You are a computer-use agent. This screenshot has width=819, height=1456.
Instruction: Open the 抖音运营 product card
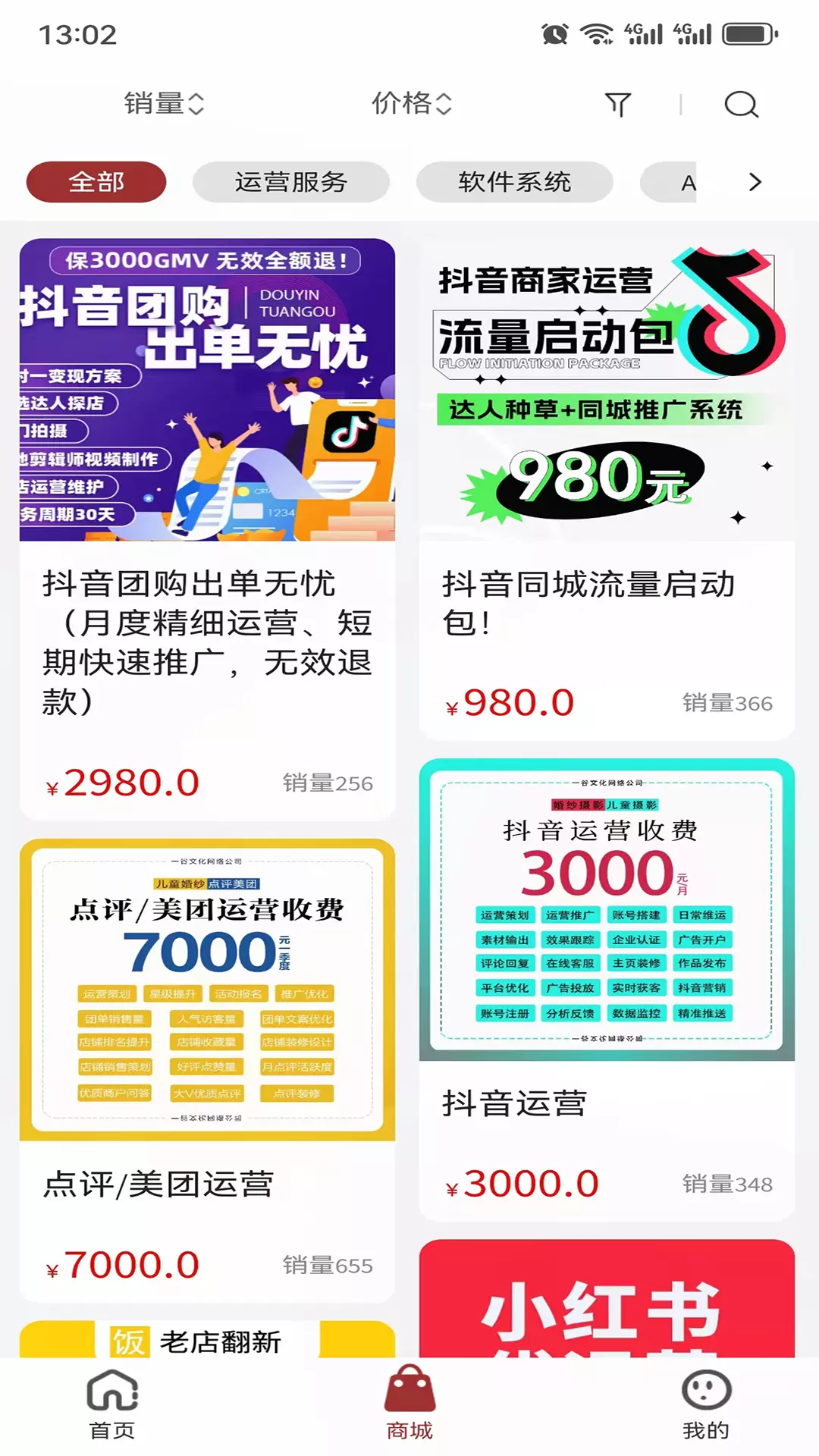pyautogui.click(x=607, y=989)
